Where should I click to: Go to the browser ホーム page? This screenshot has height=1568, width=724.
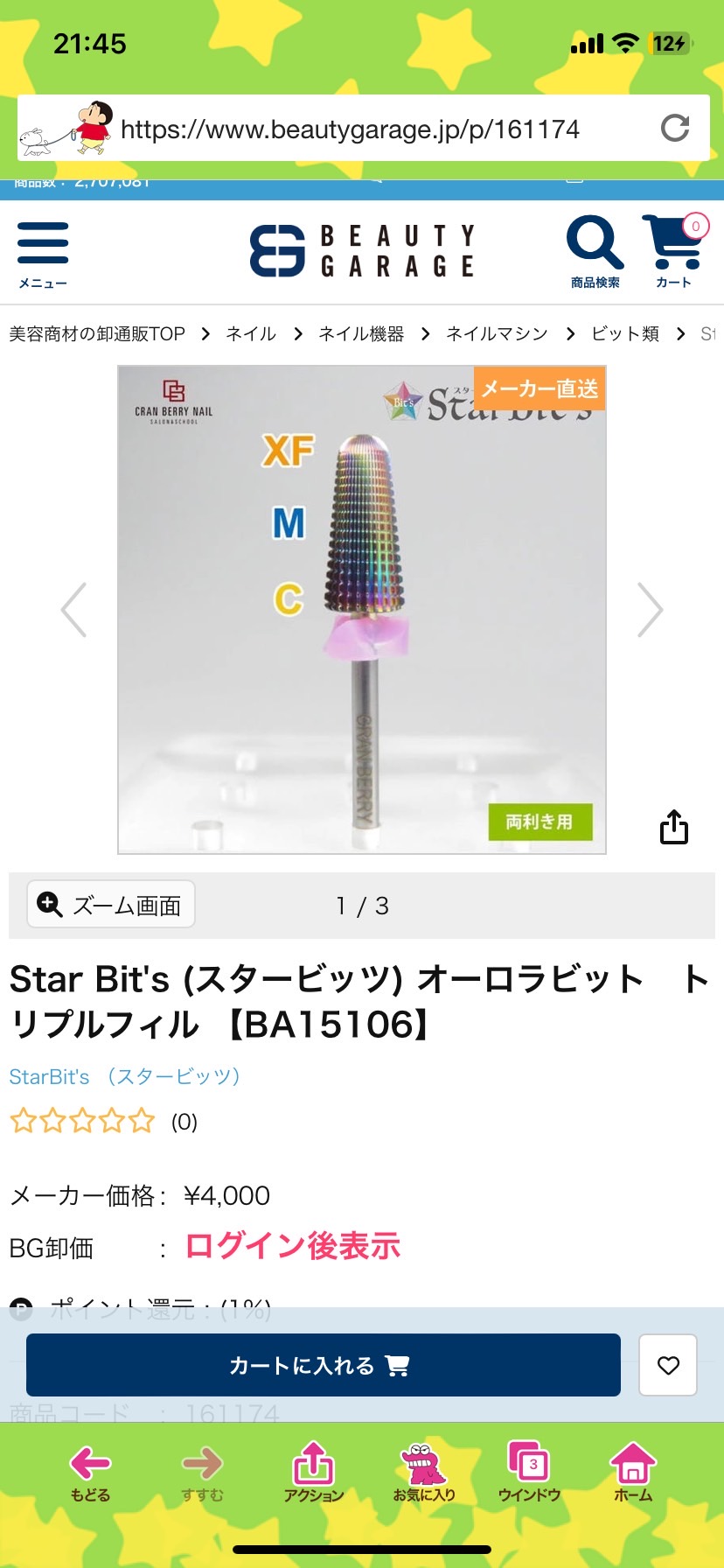[x=633, y=1473]
